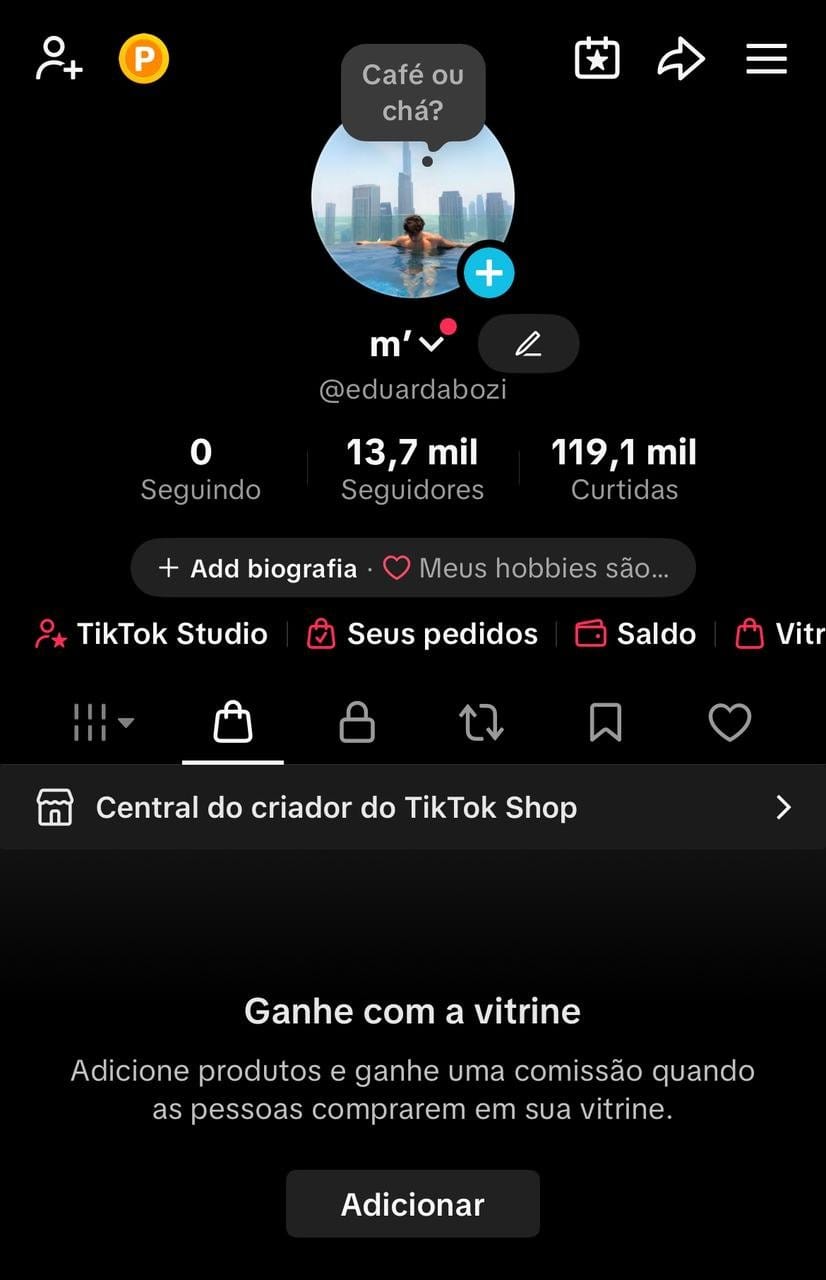
Task: Tap the edit profile pencil icon
Action: (528, 343)
